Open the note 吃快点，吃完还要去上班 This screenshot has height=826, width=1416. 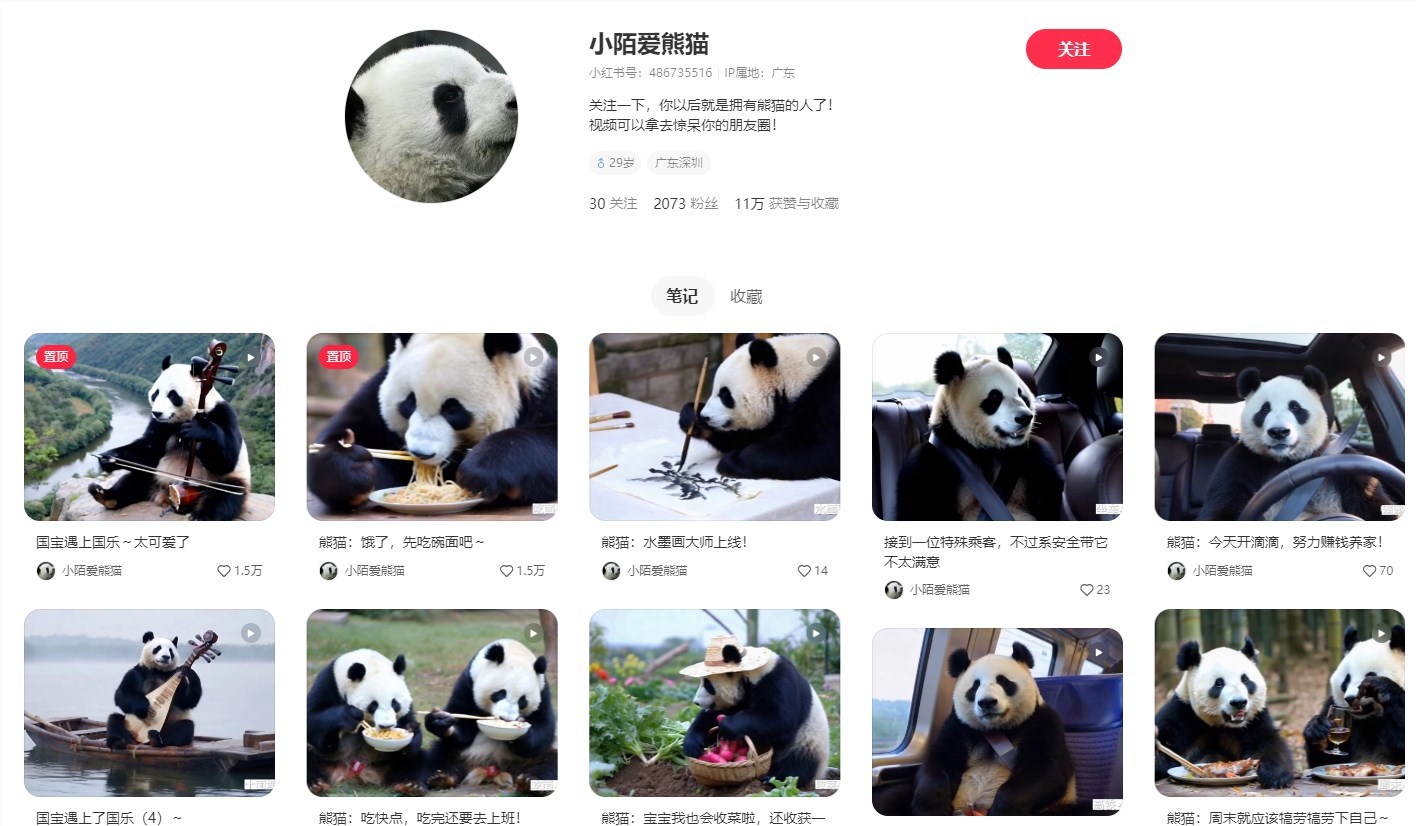pos(431,702)
